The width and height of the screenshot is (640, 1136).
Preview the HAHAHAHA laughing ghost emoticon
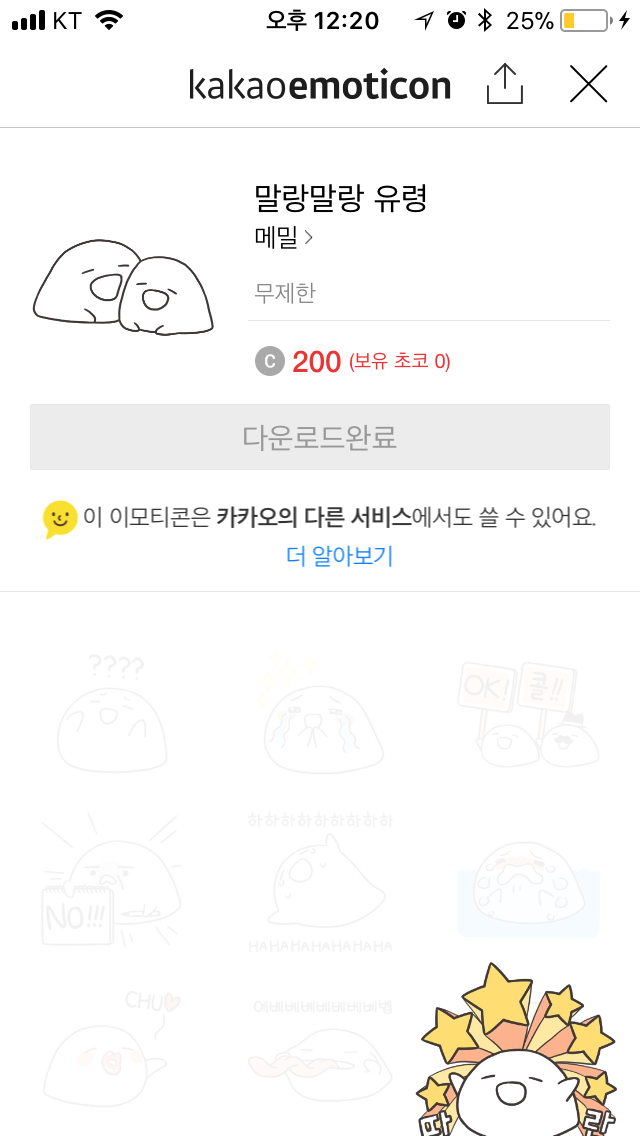(320, 878)
